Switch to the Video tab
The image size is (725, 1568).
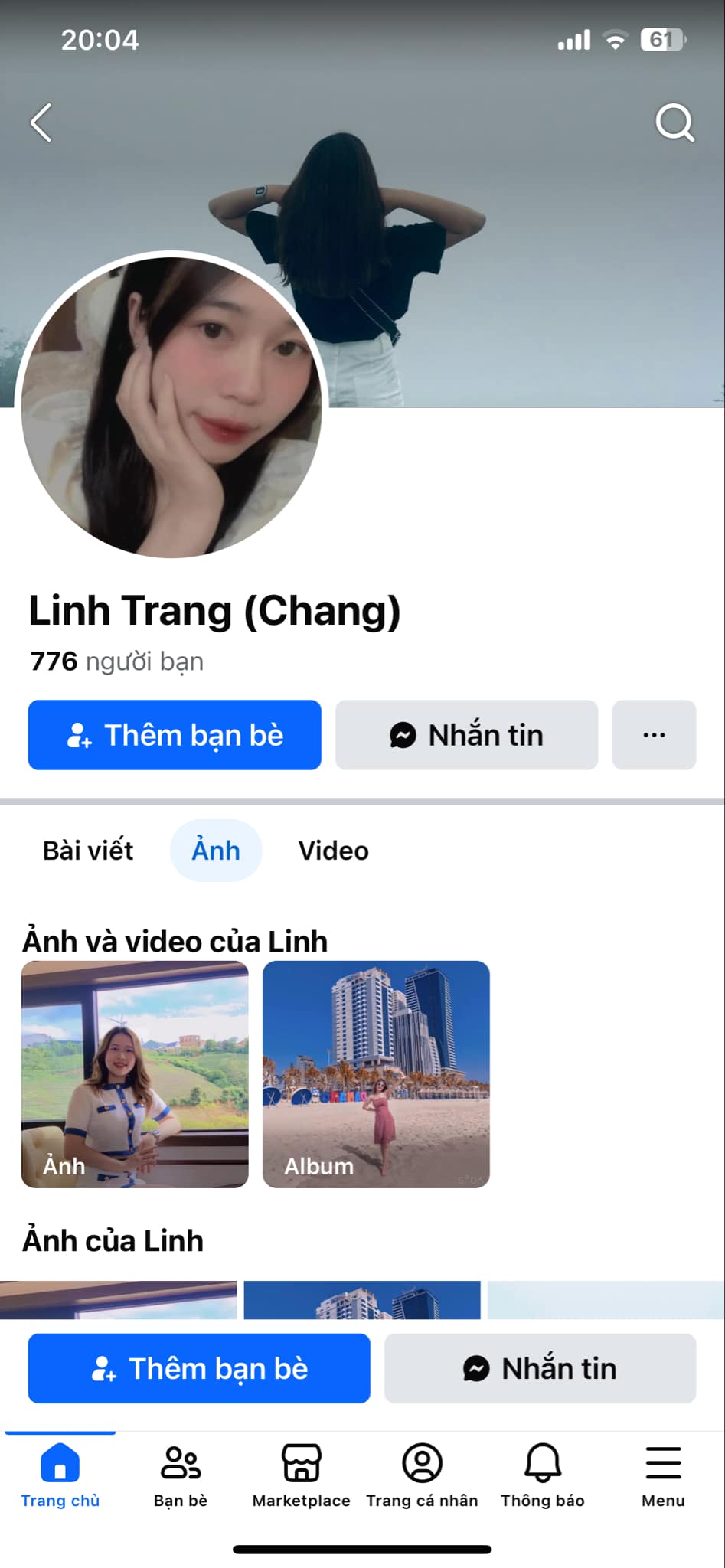332,850
